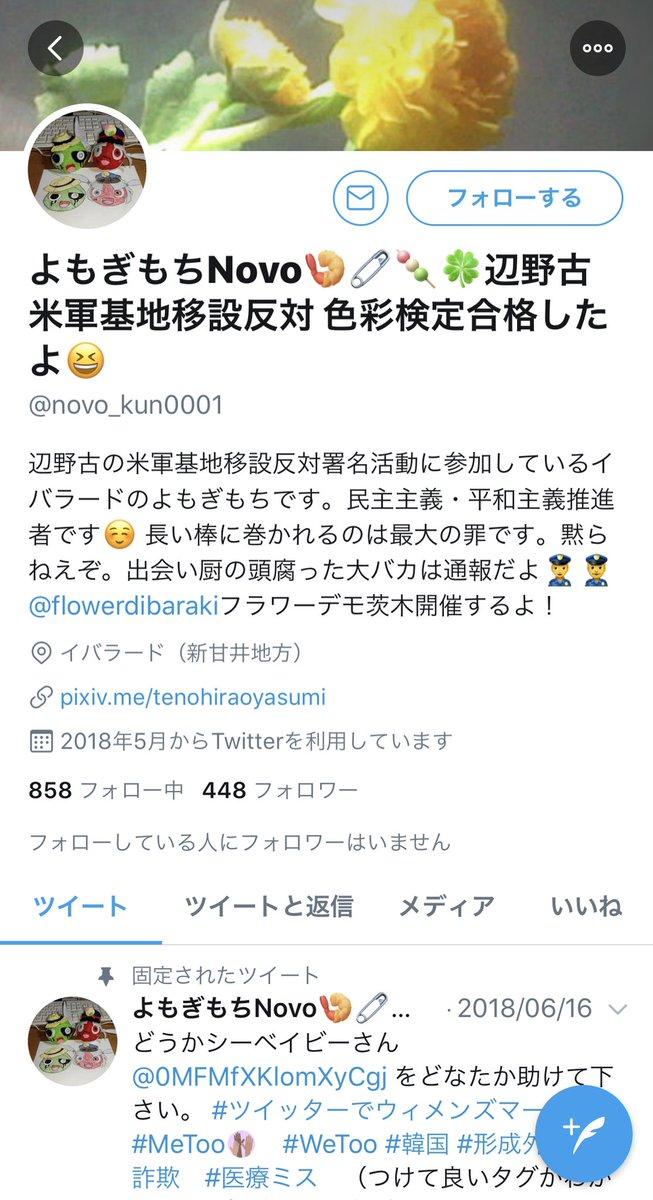The height and width of the screenshot is (1200, 653).
Task: Open the @flowerdibaraki mention link
Action: click(127, 606)
